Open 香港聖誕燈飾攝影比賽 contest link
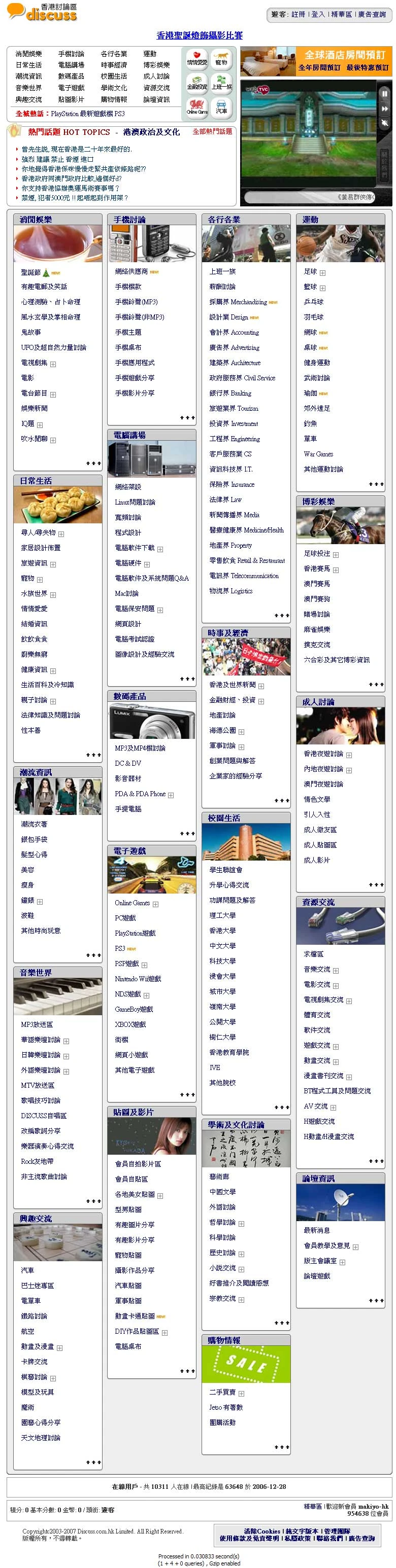The width and height of the screenshot is (396, 1568). coord(199,36)
